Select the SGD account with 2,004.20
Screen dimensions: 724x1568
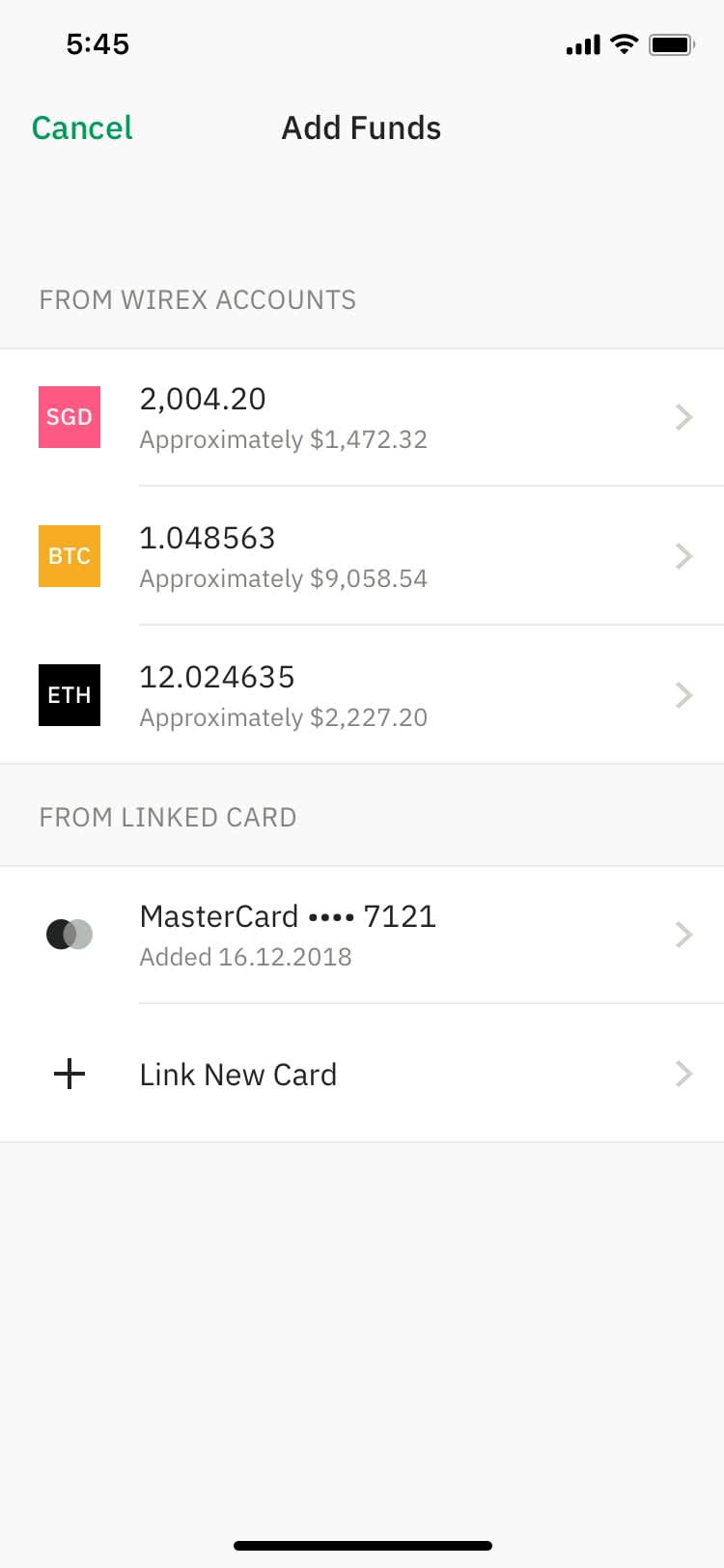click(362, 417)
